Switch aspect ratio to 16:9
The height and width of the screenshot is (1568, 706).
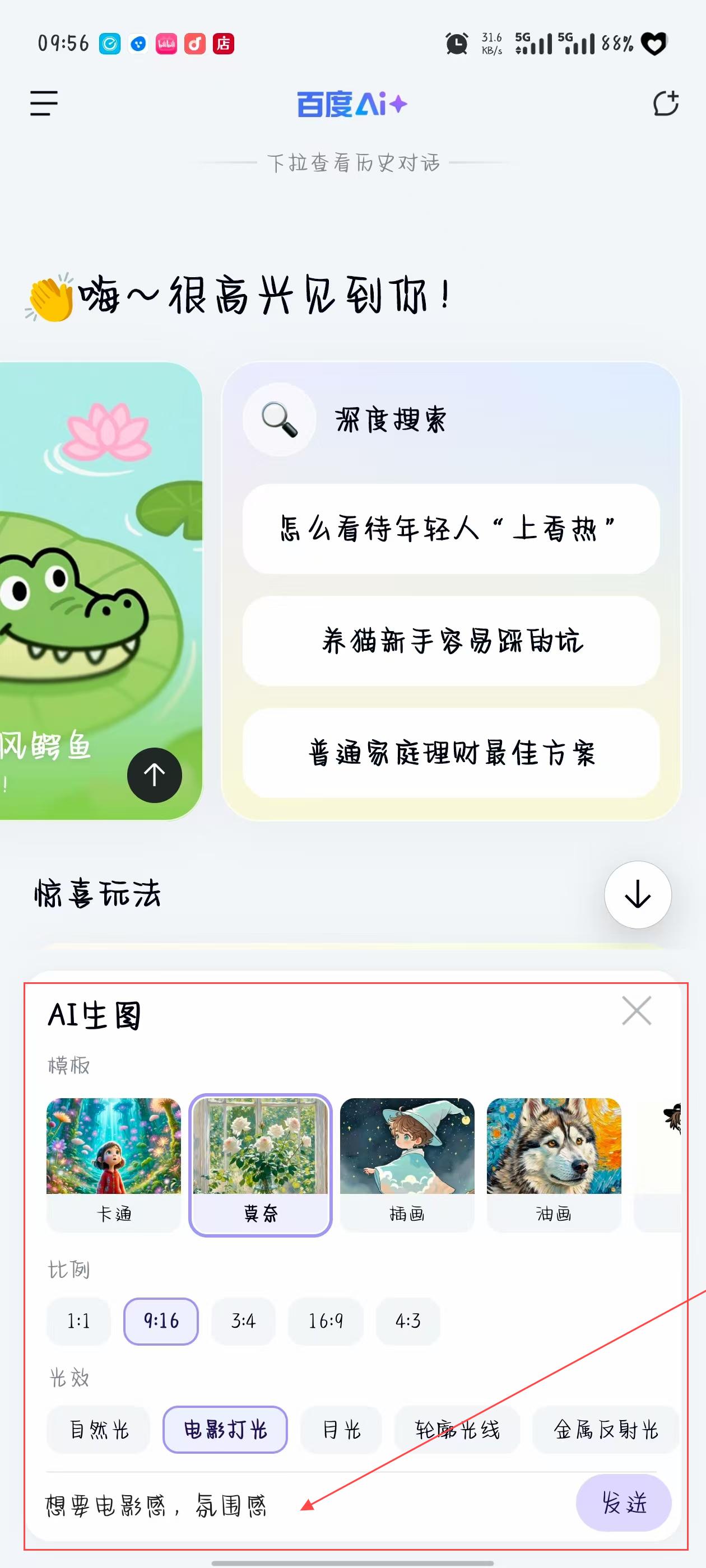pyautogui.click(x=326, y=1322)
